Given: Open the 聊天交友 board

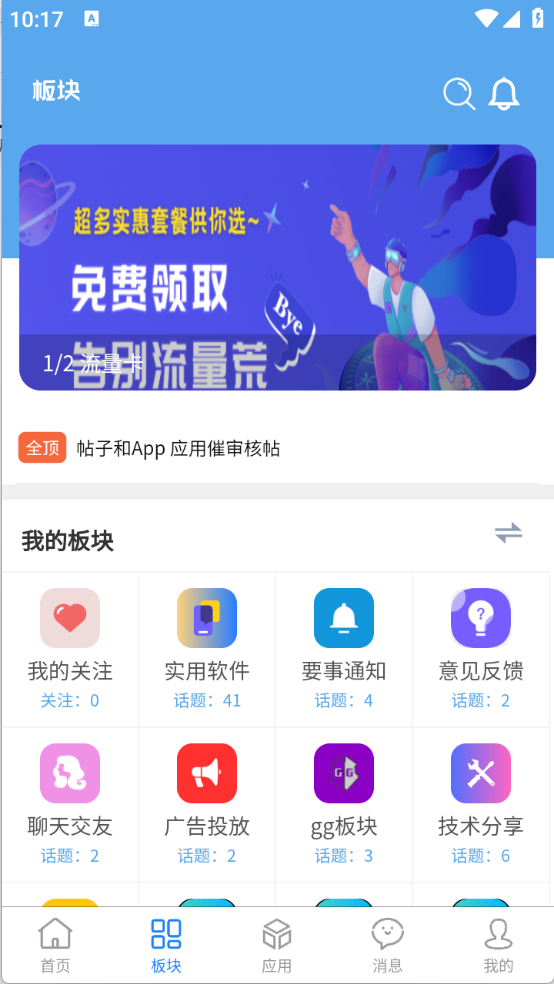Looking at the screenshot, I should click(x=70, y=805).
